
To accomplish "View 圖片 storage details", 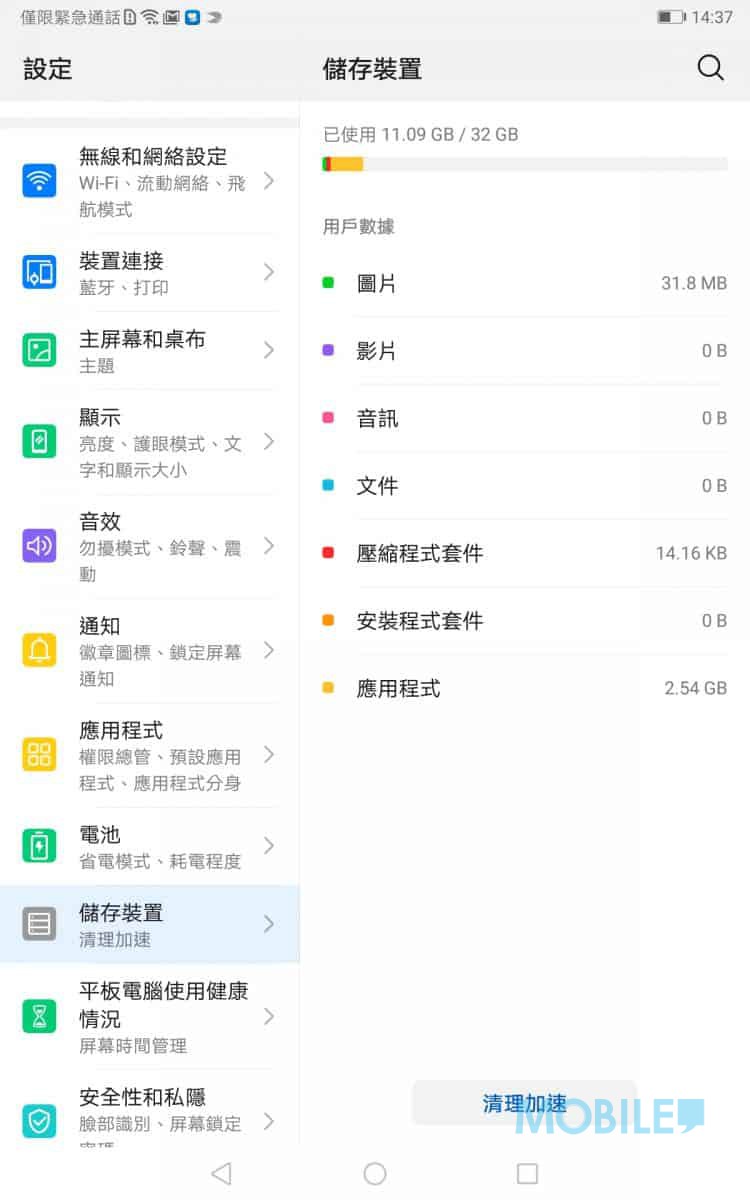I will pyautogui.click(x=525, y=283).
